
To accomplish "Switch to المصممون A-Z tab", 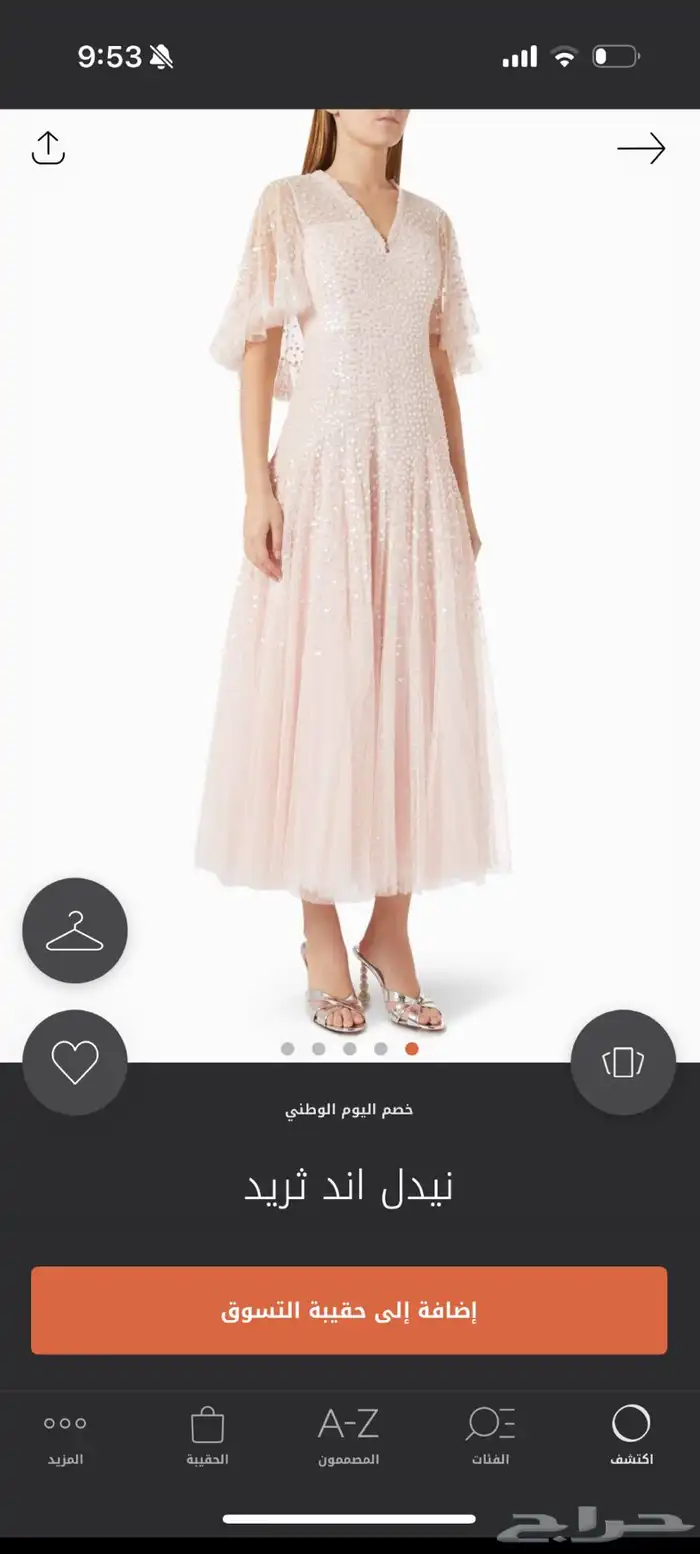I will tap(348, 1435).
